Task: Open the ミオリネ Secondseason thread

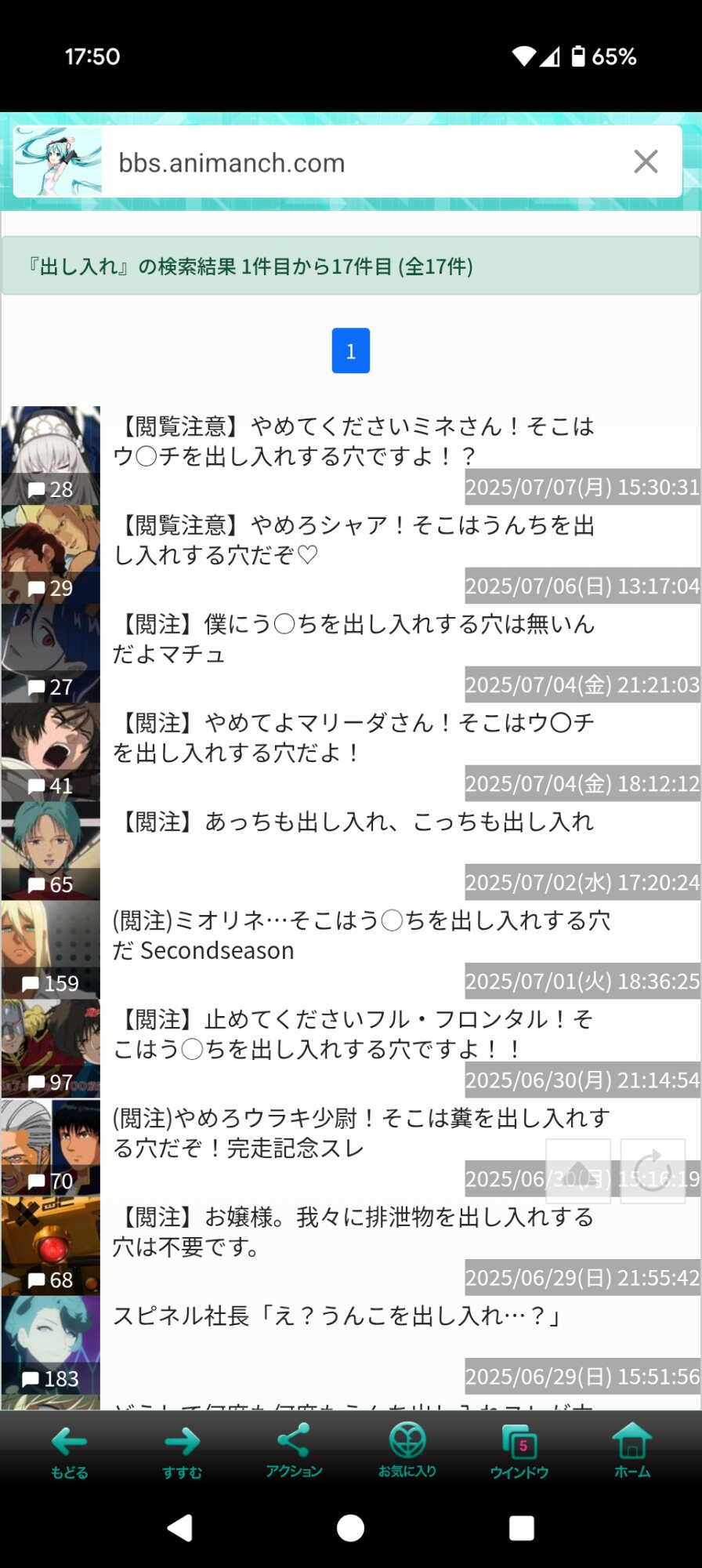Action: tap(353, 935)
